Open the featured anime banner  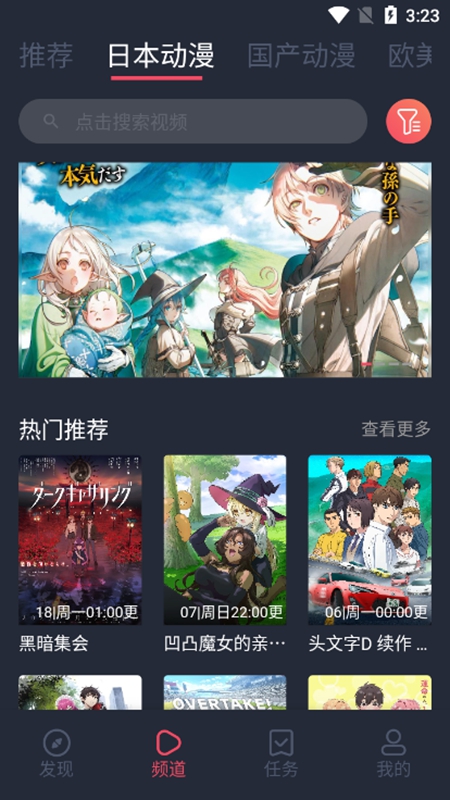coord(225,270)
